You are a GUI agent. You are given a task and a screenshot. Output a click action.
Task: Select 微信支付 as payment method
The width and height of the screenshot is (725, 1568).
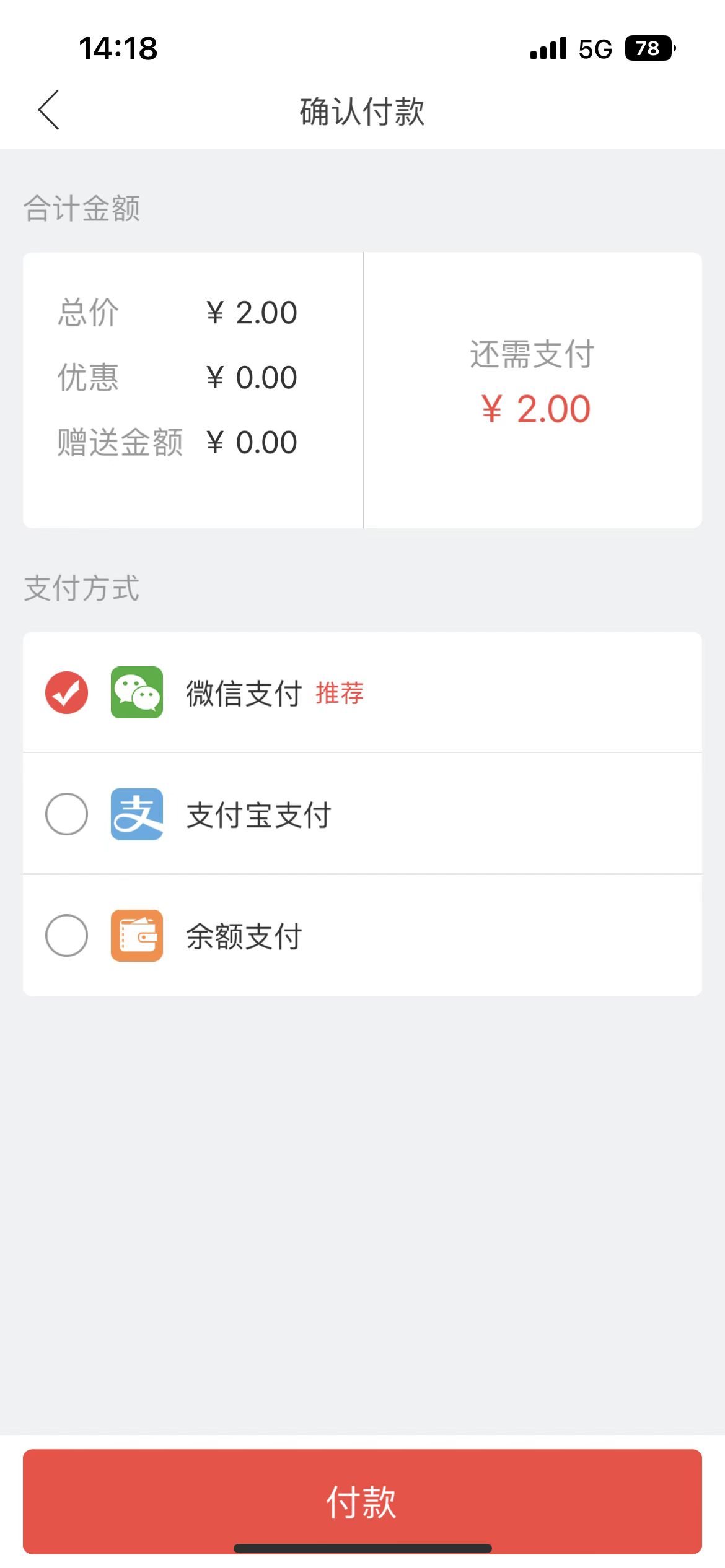tap(67, 692)
